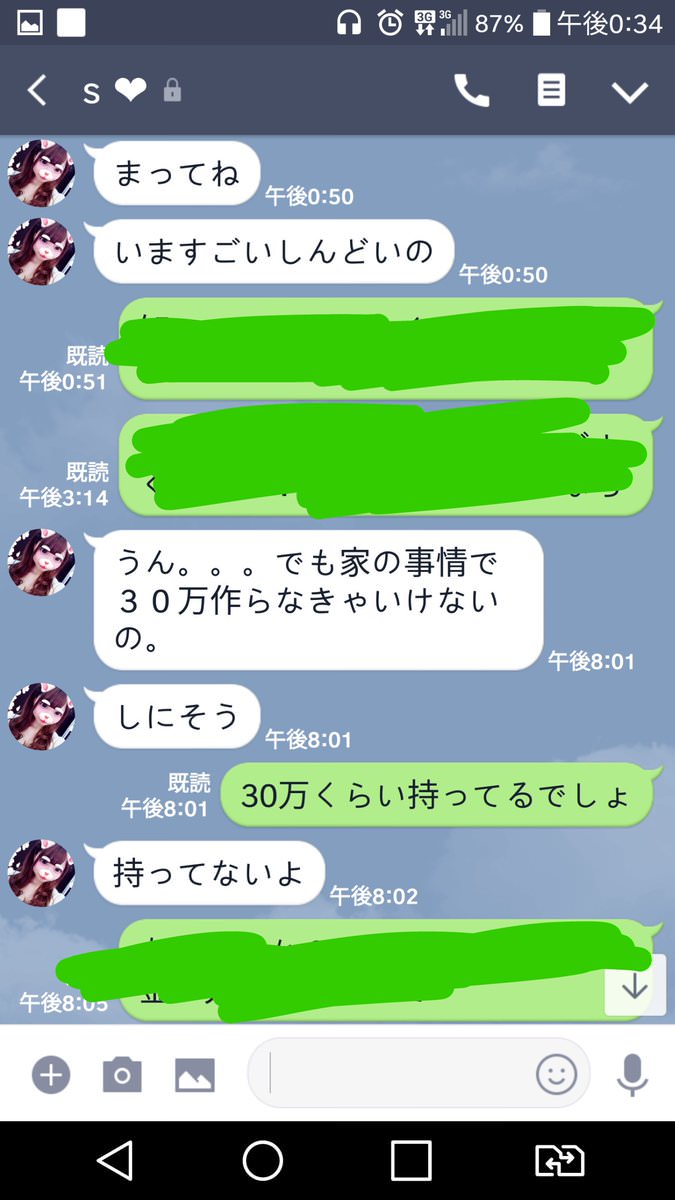
Task: Open the emoji and sticker picker
Action: click(557, 1075)
